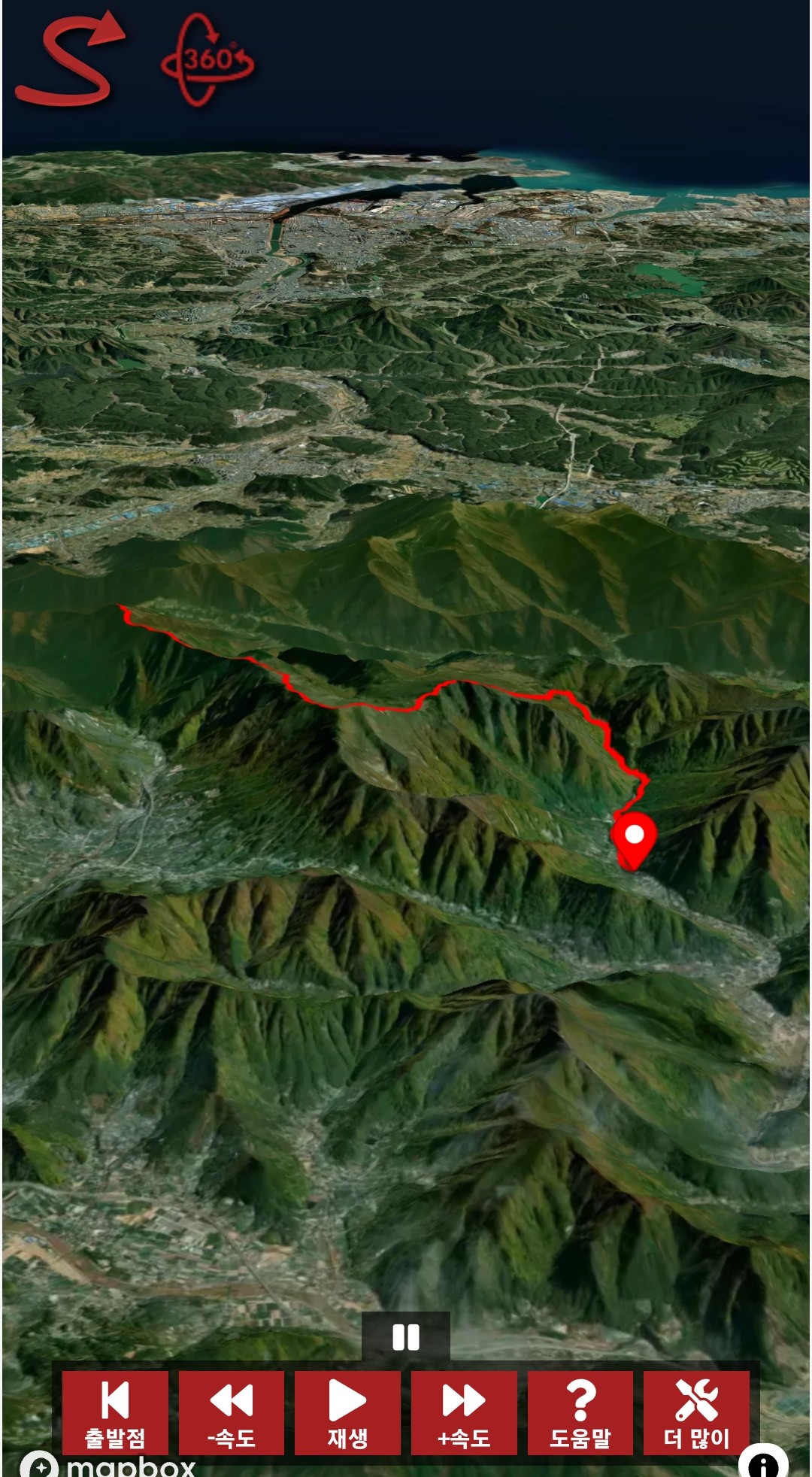Tap the red S route icon
This screenshot has width=812, height=1477.
(69, 60)
